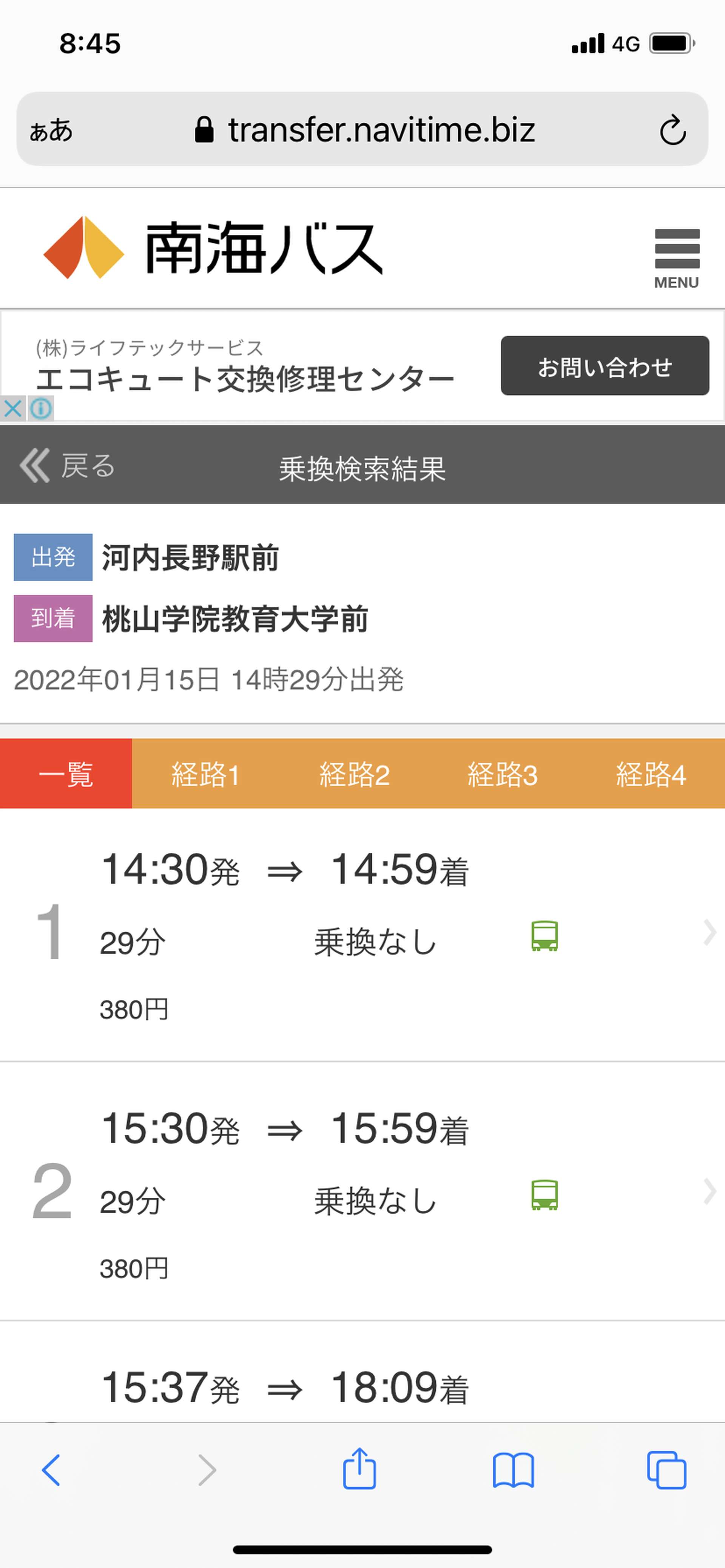725x1568 pixels.
Task: Switch to the 経路1 tab
Action: point(205,774)
